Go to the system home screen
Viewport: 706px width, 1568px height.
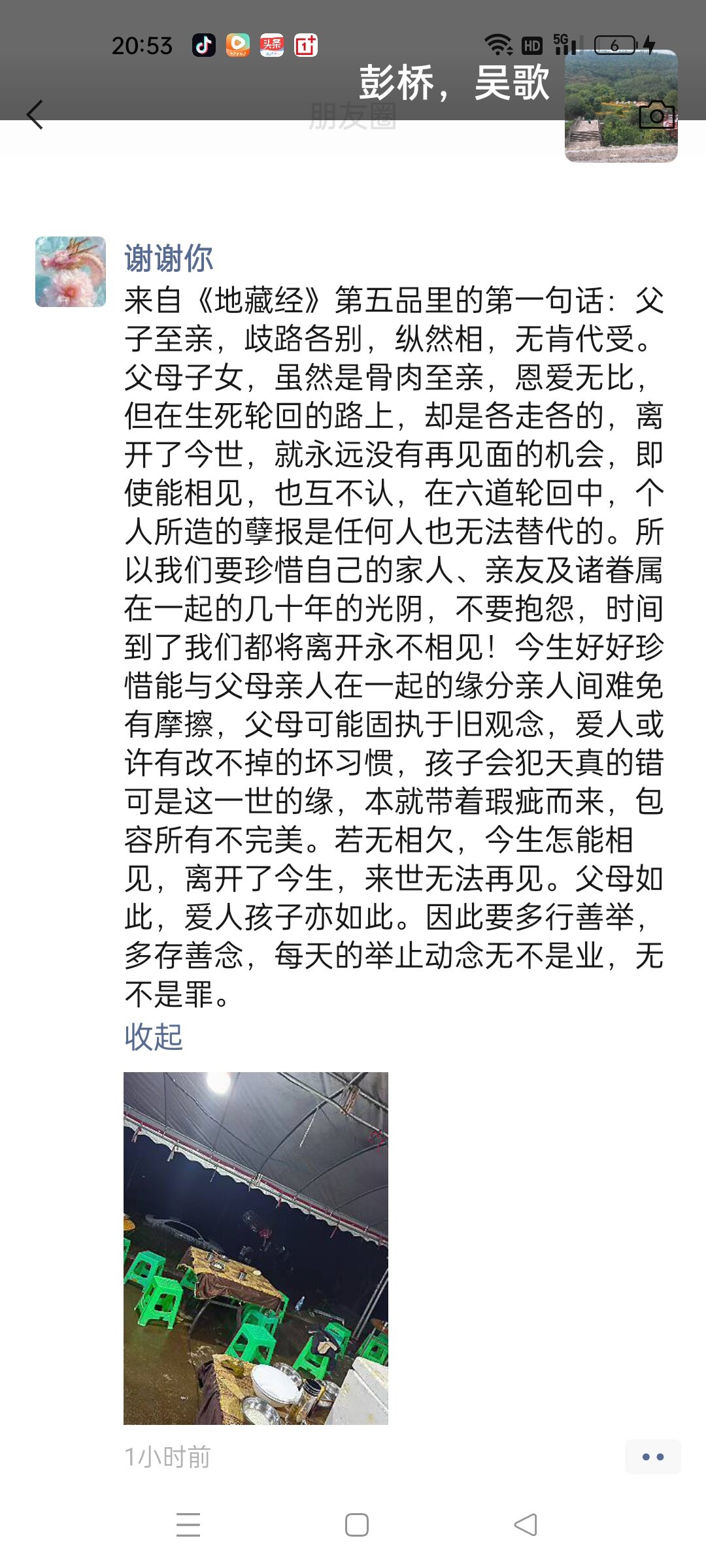pyautogui.click(x=356, y=1525)
